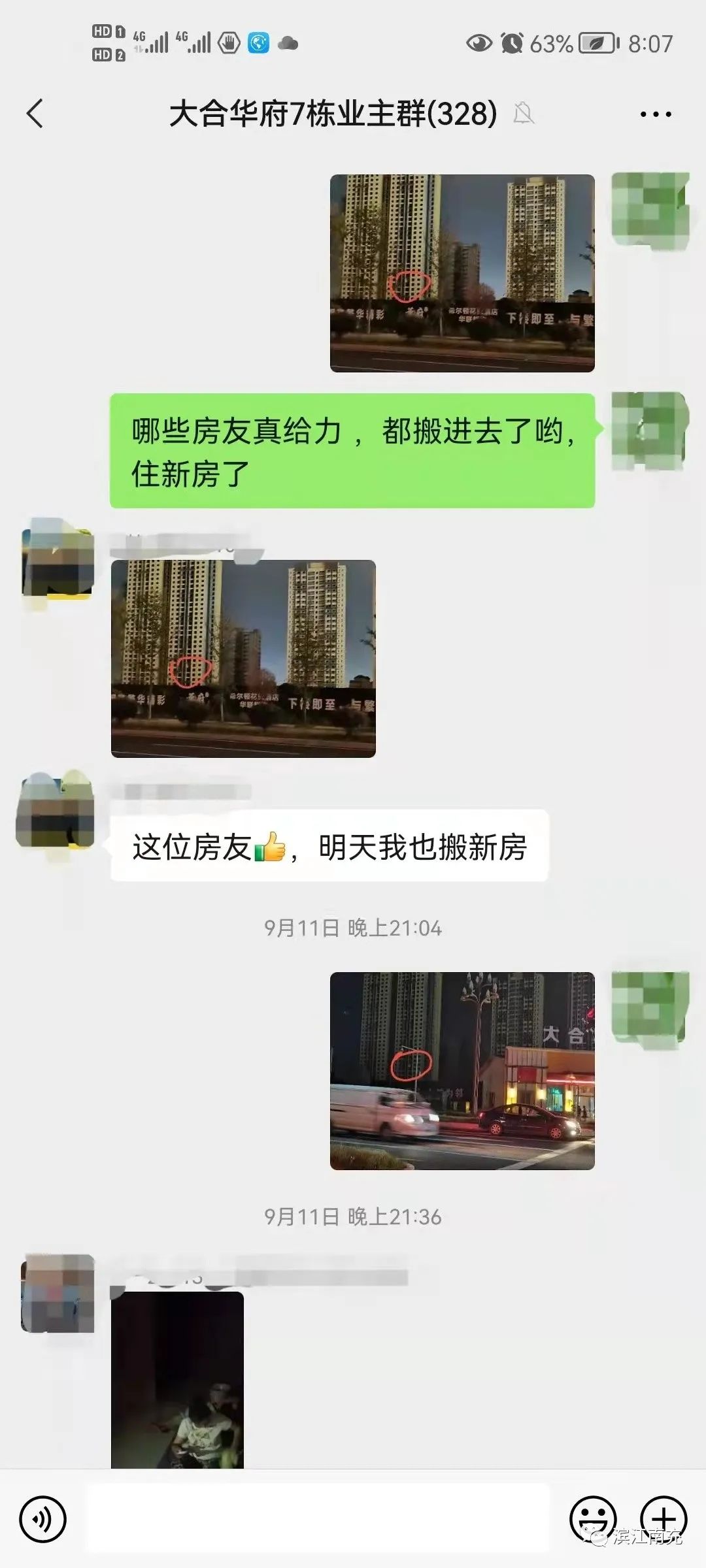The image size is (706, 1568).
Task: Open the emoji sticker panel
Action: click(592, 1519)
